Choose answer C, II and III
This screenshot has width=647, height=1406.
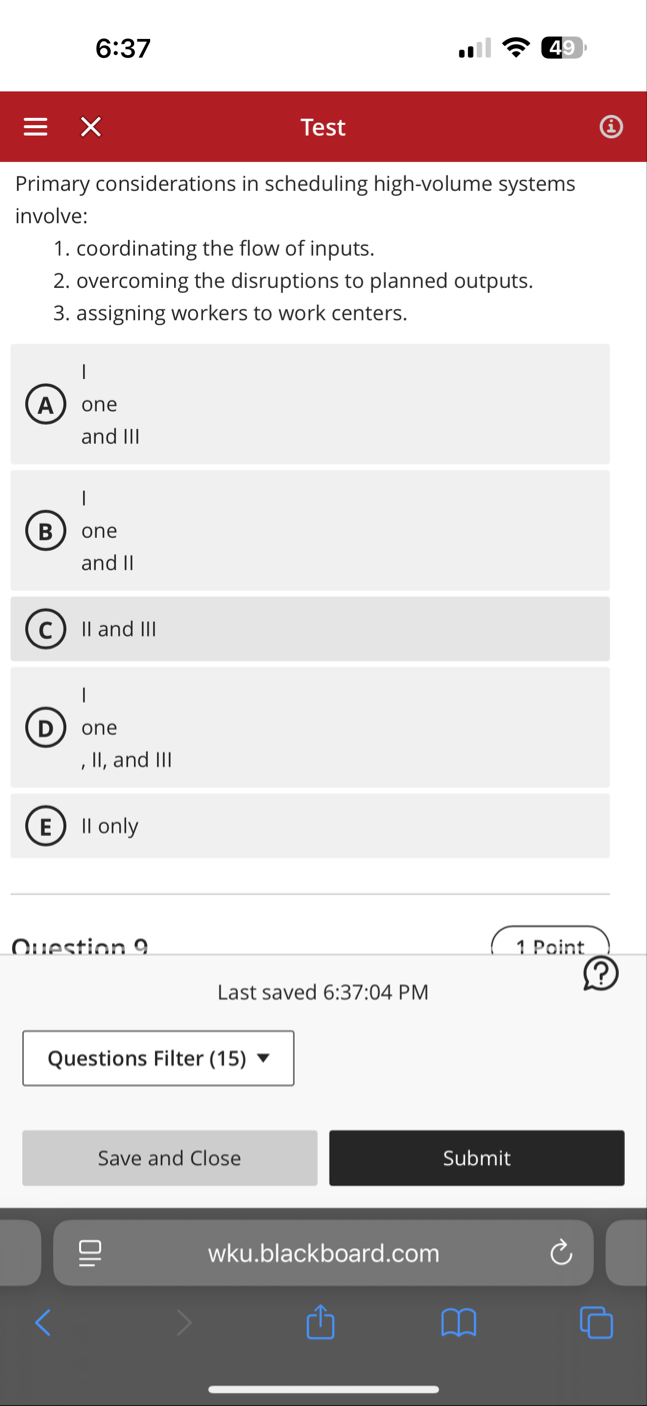[45, 629]
